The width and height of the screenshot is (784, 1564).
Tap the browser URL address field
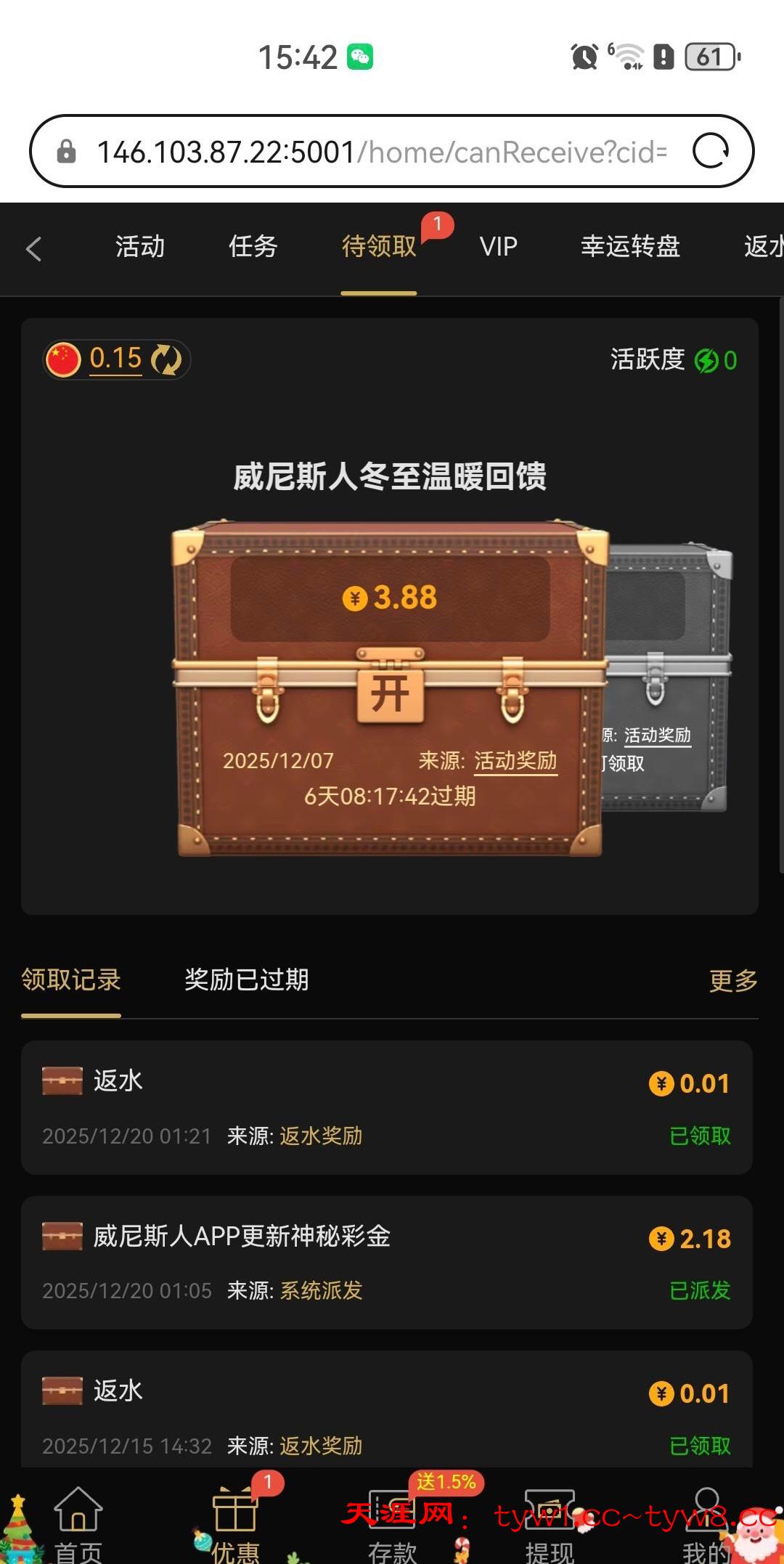(381, 152)
